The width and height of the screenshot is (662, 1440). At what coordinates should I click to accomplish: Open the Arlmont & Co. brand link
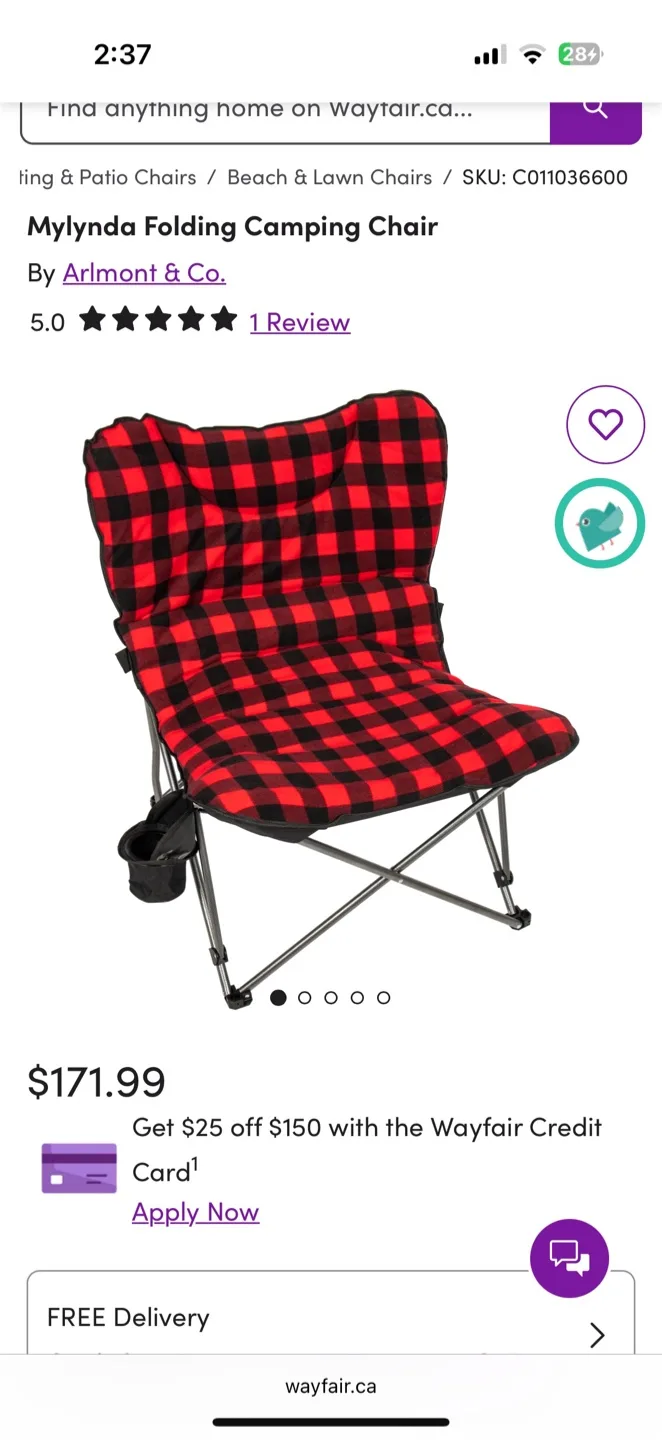144,273
